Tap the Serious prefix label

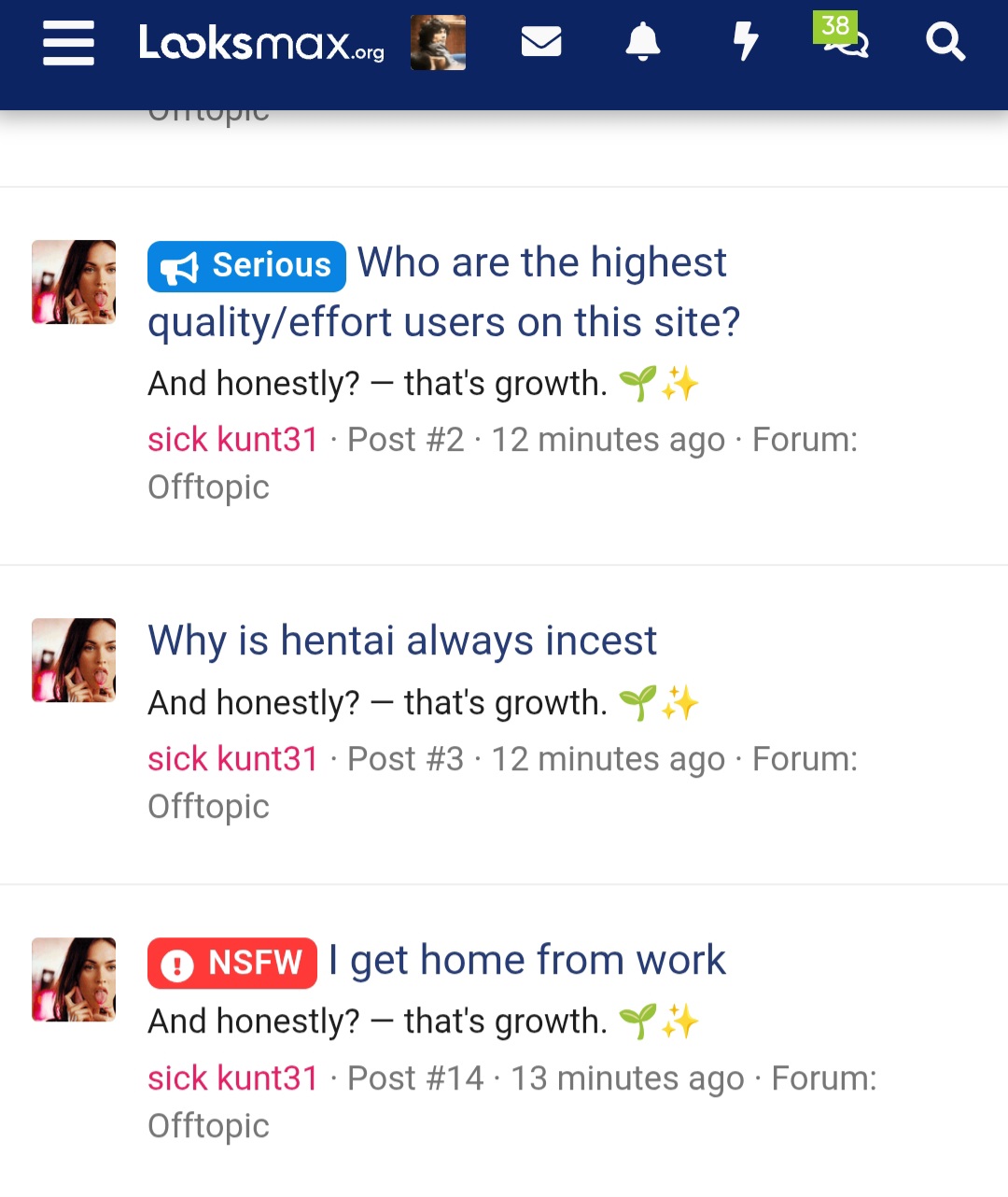tap(247, 266)
